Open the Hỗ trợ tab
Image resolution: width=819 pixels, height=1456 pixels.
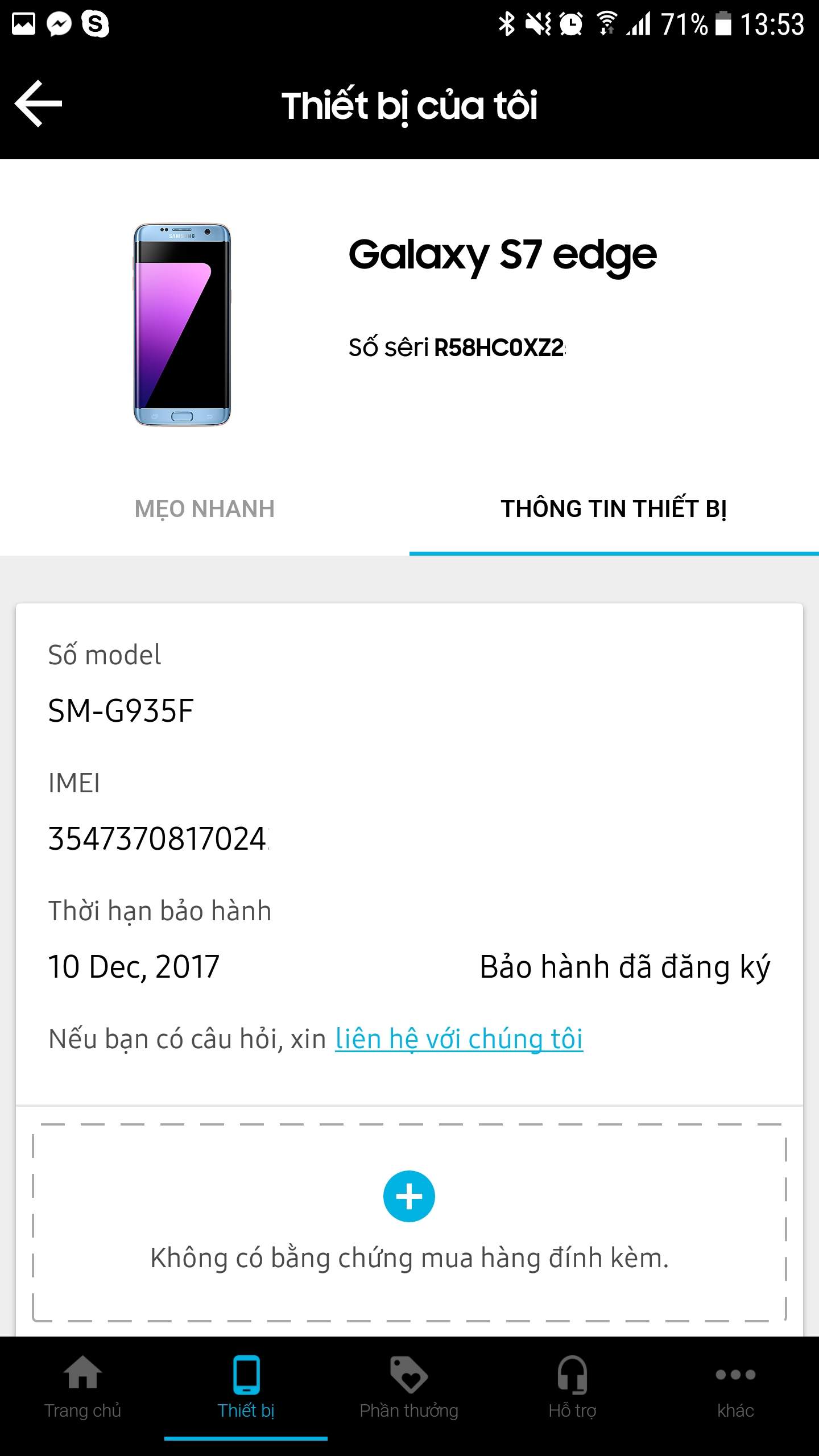[572, 1388]
